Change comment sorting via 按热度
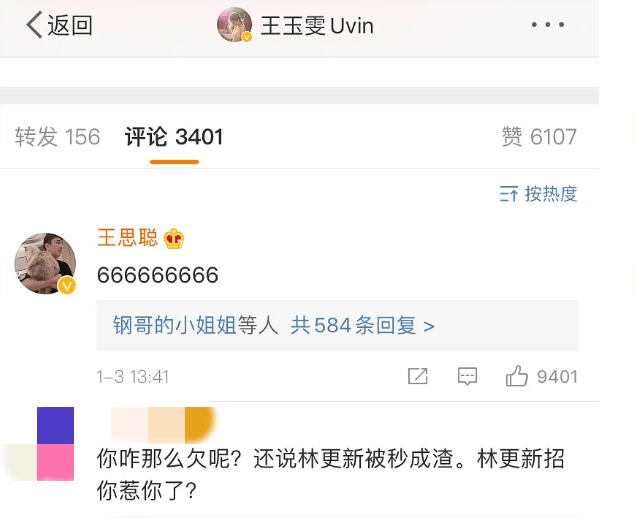 tap(538, 194)
